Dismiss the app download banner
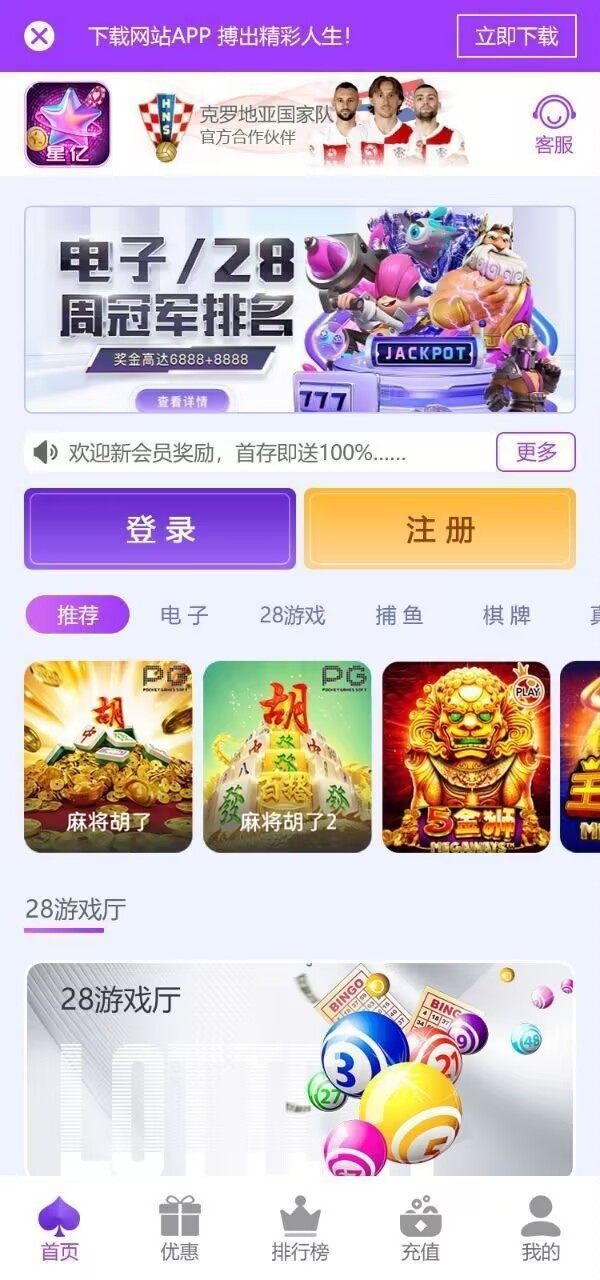600x1280 pixels. pyautogui.click(x=39, y=37)
